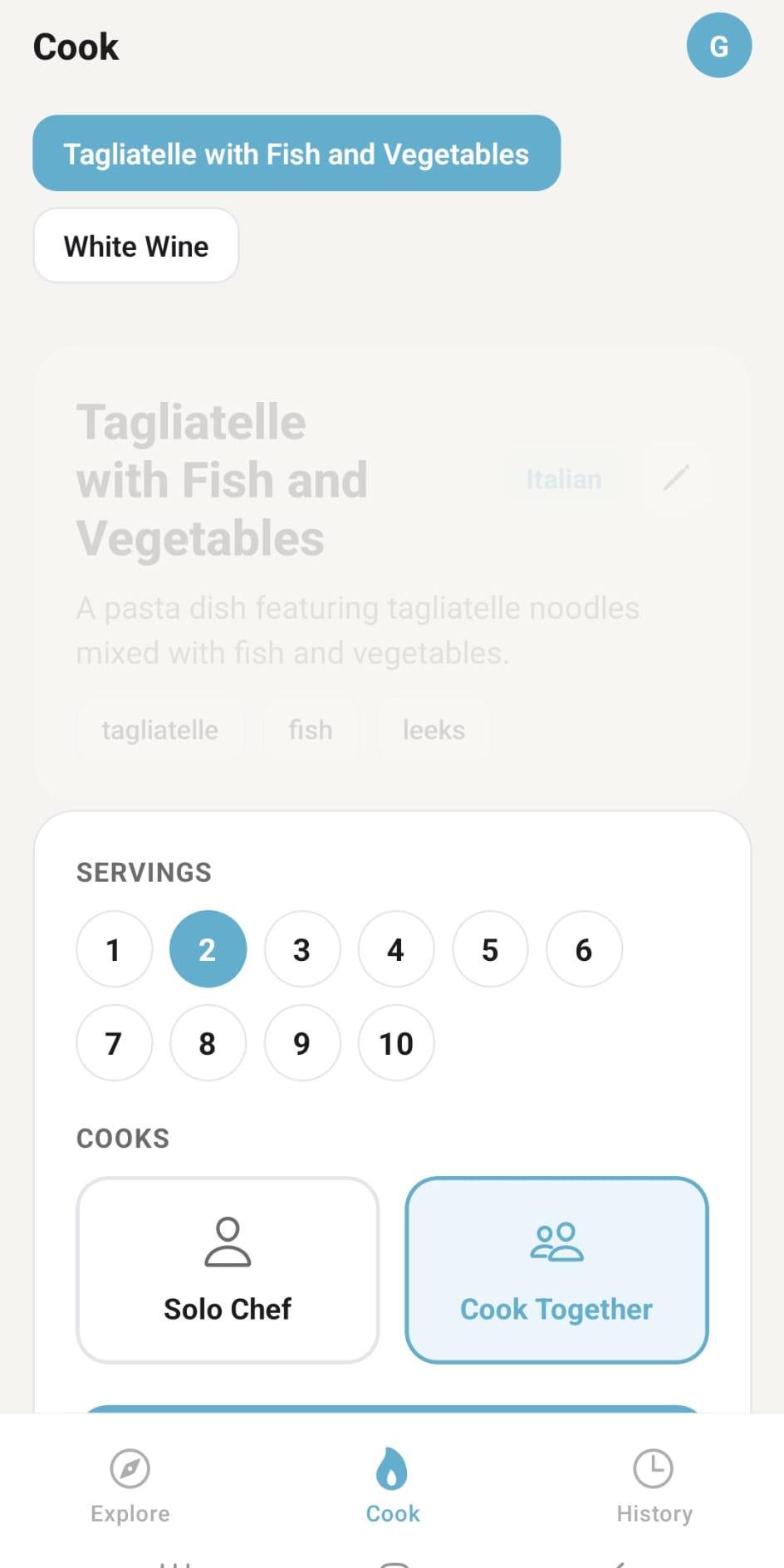Switch cooking mode to Solo Chef
This screenshot has height=1568, width=784.
click(x=227, y=1269)
